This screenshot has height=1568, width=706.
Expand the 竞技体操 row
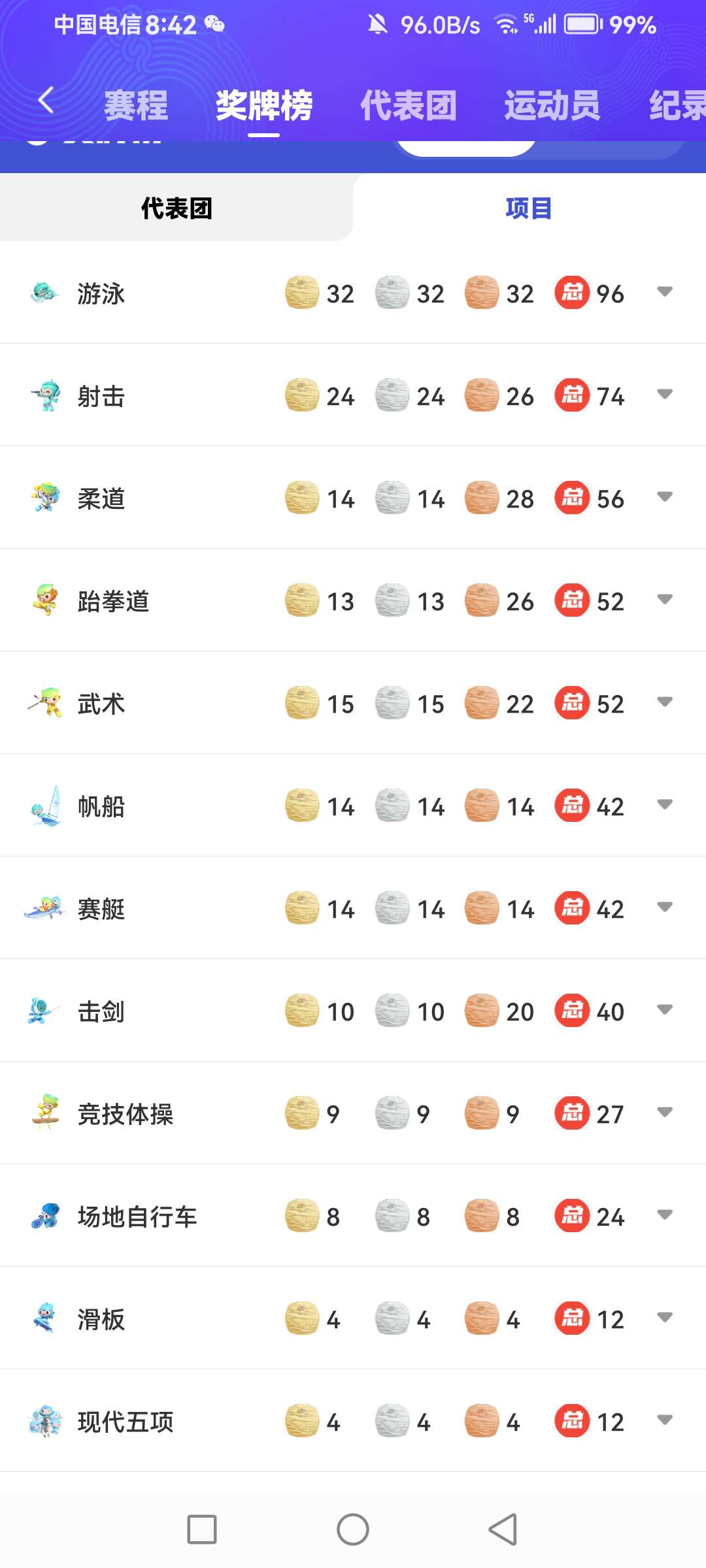click(x=665, y=1112)
